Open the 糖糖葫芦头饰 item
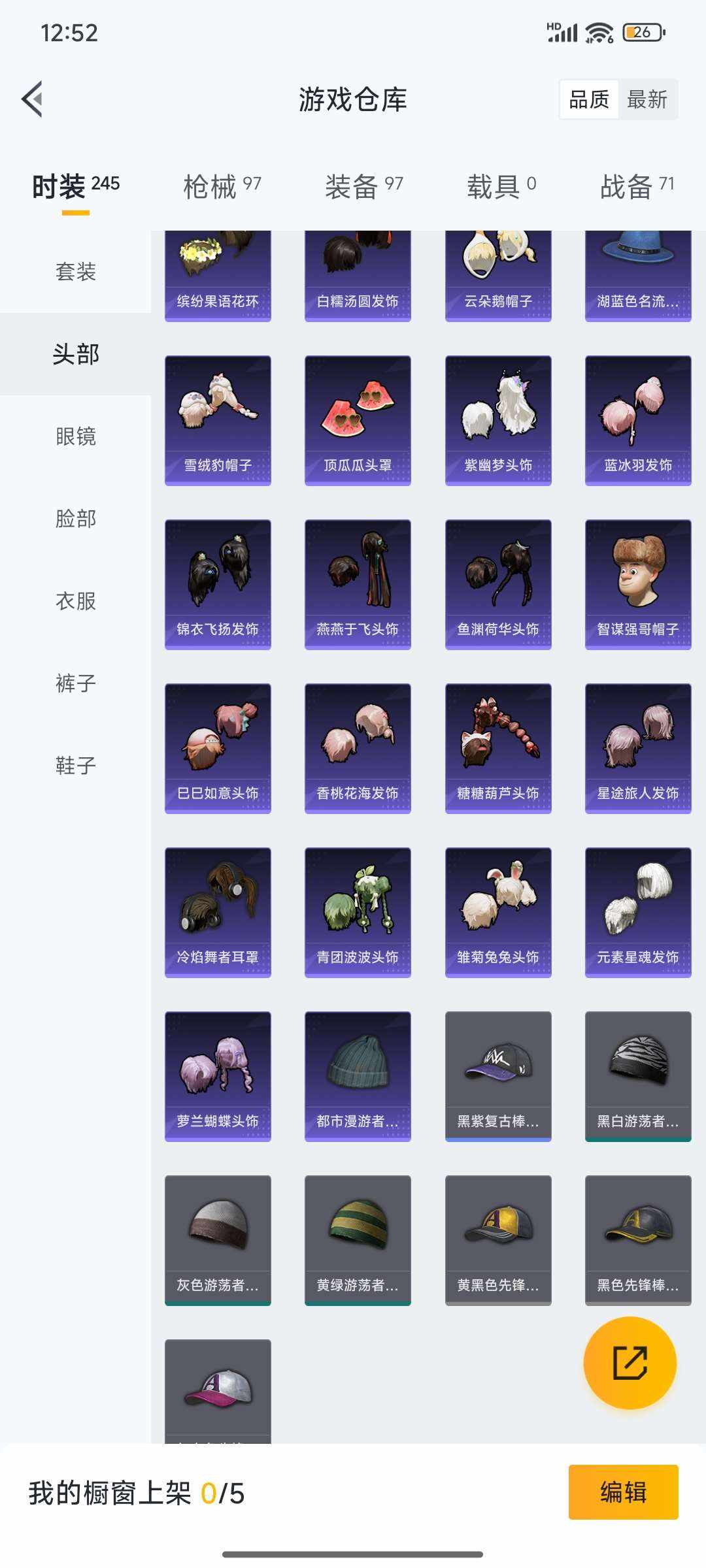Viewport: 706px width, 1568px height. tap(498, 748)
